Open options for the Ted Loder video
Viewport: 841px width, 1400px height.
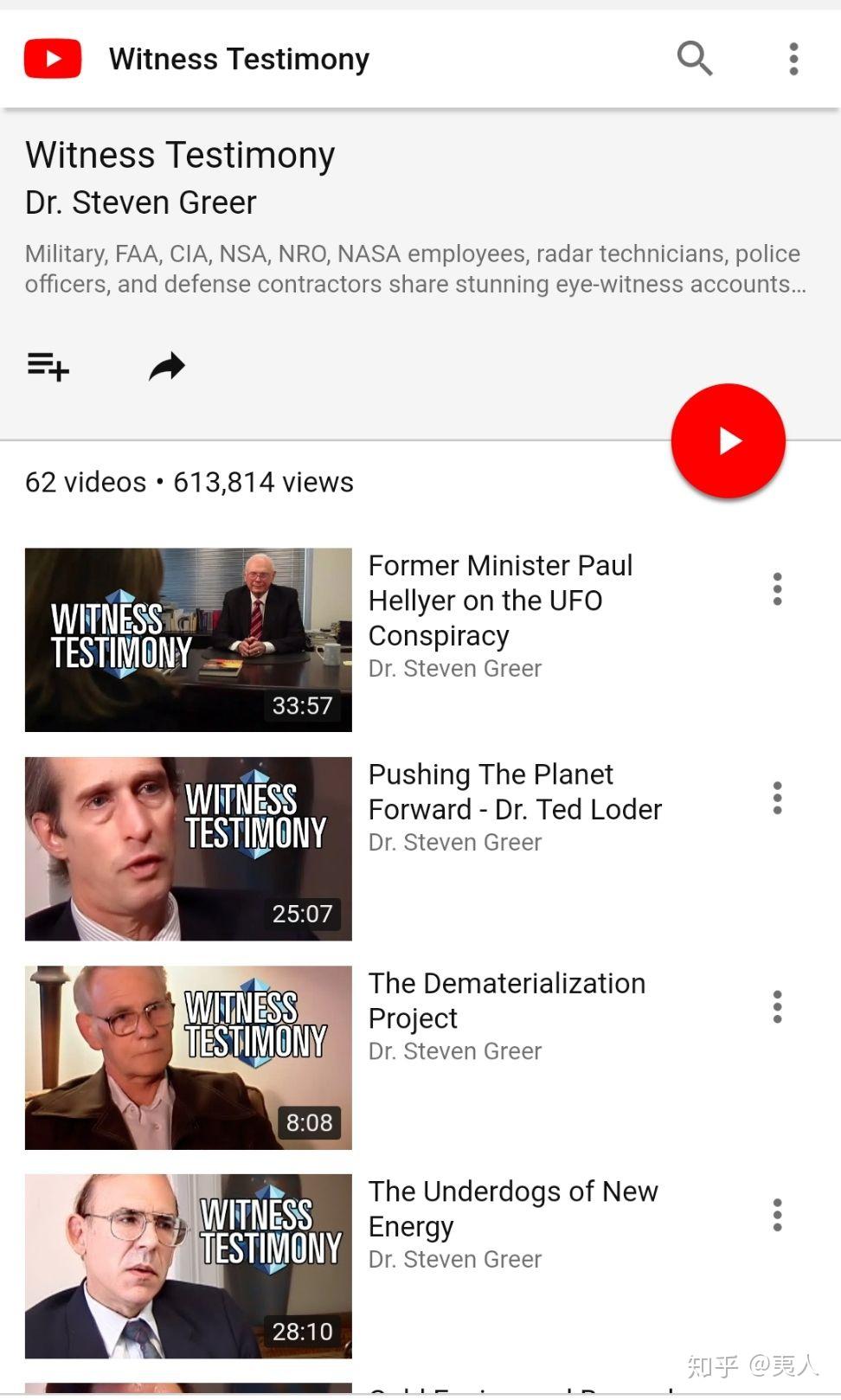777,798
